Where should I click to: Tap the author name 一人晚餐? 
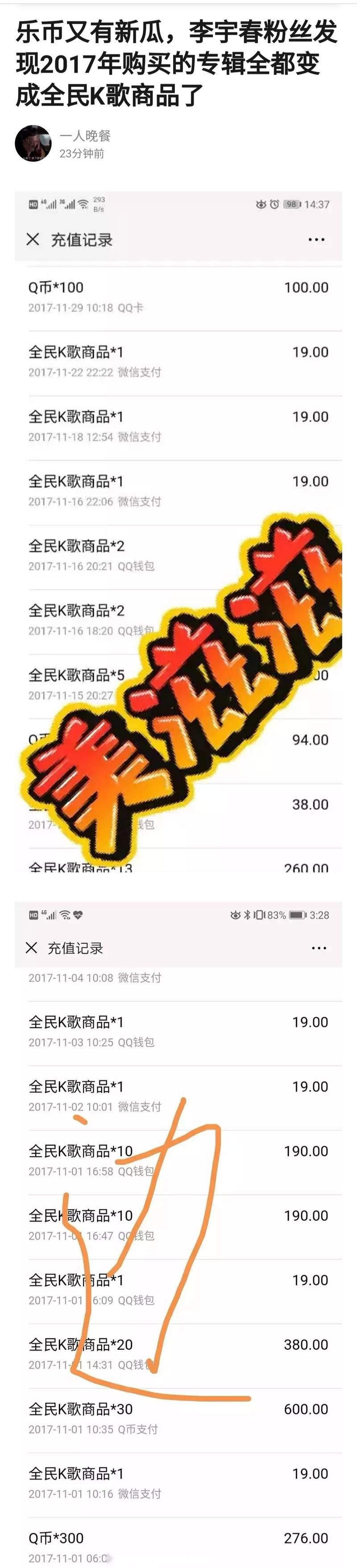pos(85,136)
